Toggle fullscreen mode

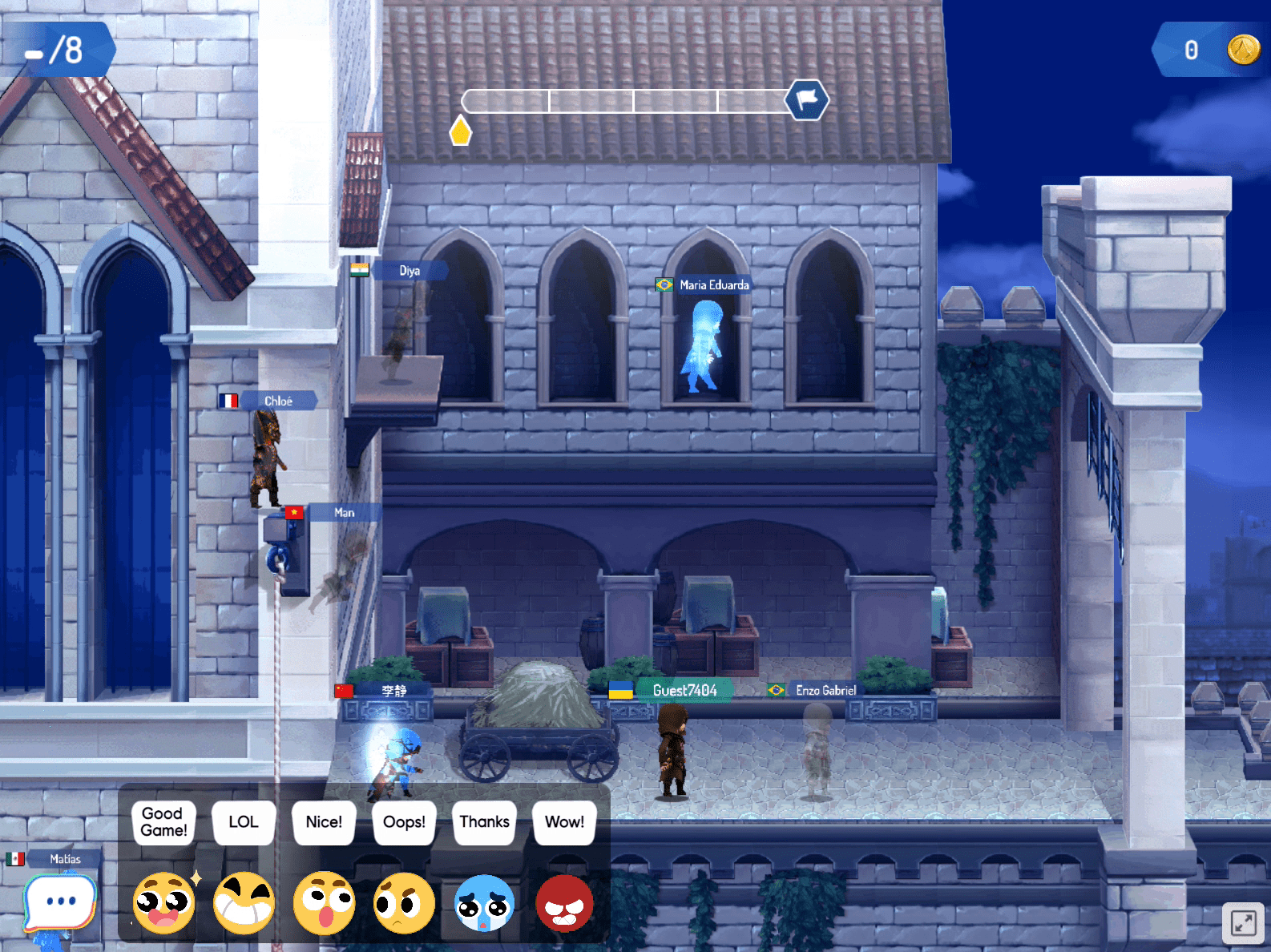point(1243,923)
